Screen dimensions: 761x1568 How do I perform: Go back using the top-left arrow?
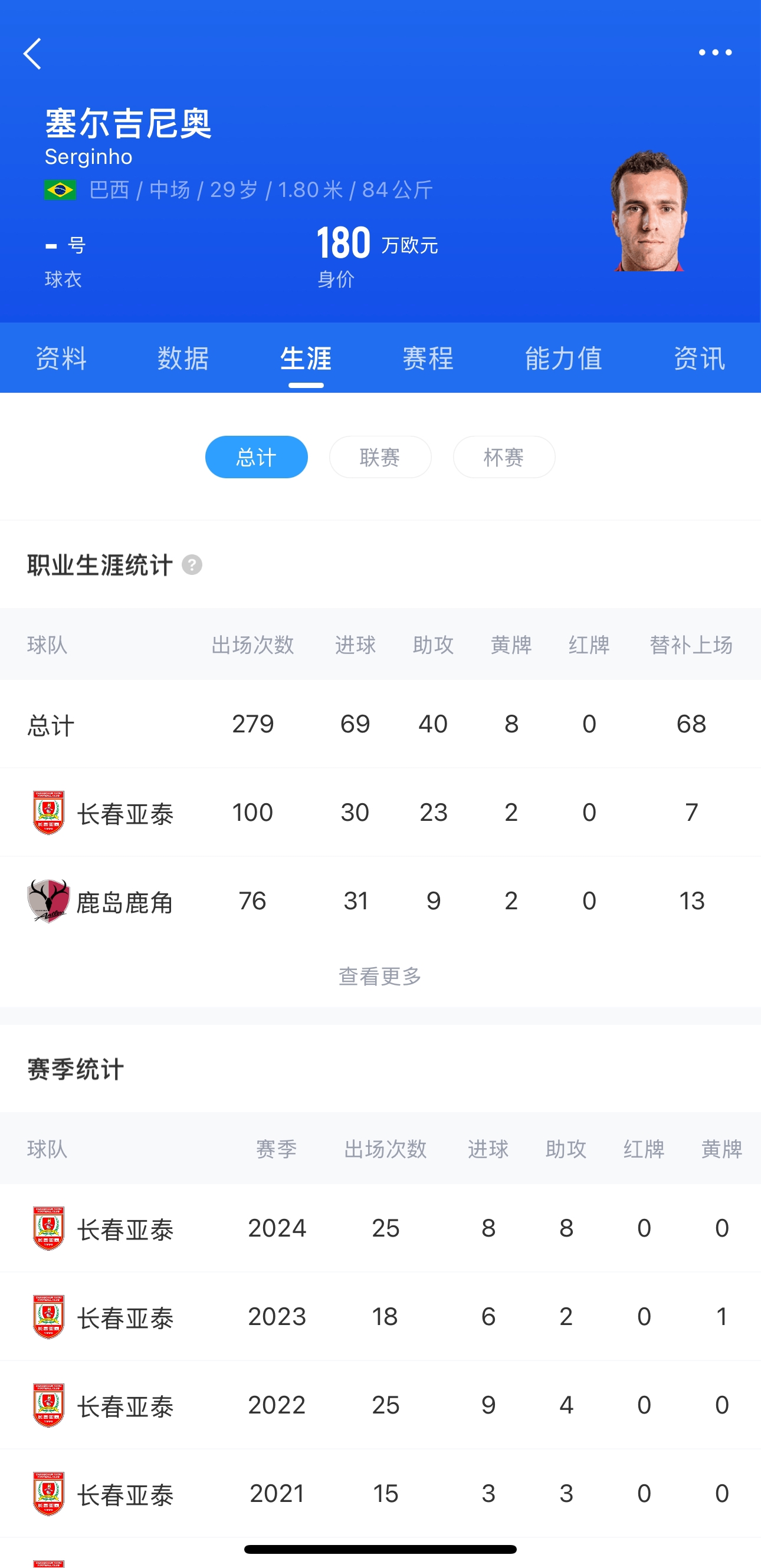pos(33,54)
